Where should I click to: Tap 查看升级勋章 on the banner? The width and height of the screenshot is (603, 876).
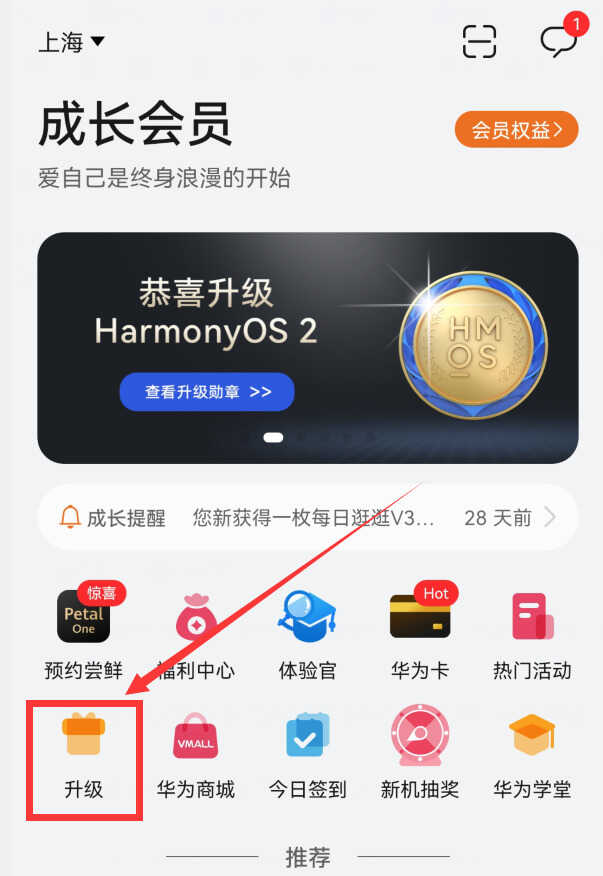pyautogui.click(x=207, y=392)
